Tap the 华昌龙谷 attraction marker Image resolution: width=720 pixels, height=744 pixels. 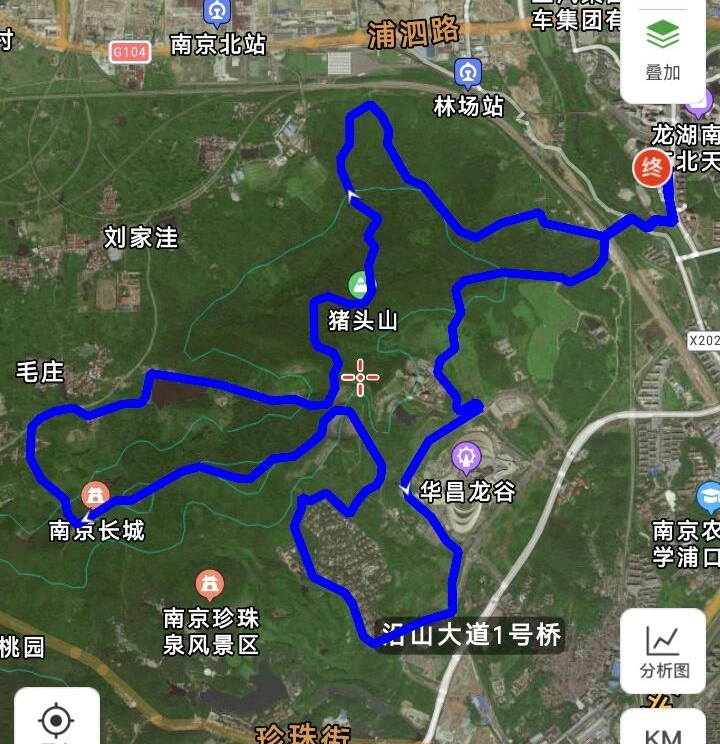coord(464,454)
